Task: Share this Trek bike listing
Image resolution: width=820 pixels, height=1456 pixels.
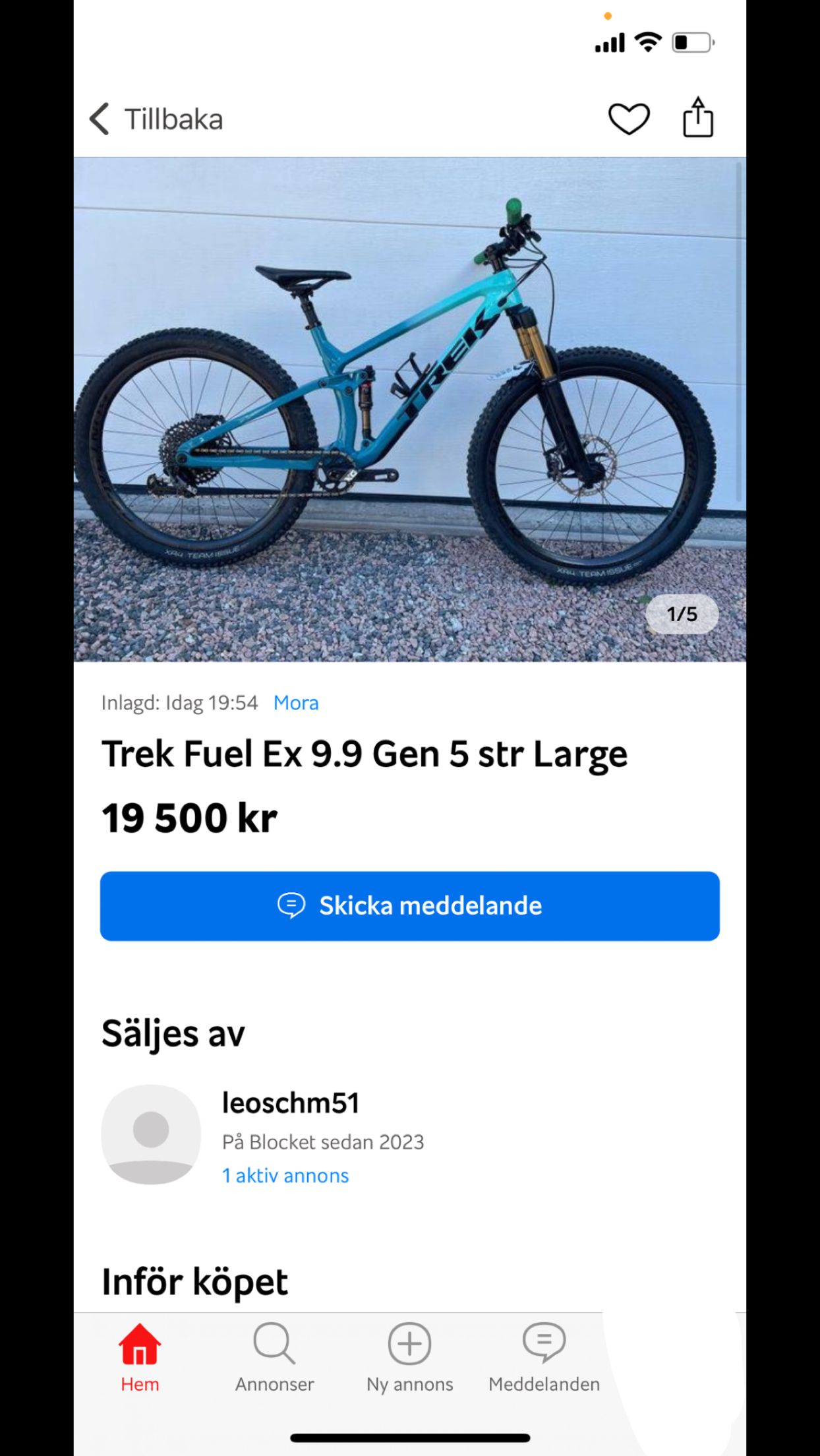Action: coord(697,118)
